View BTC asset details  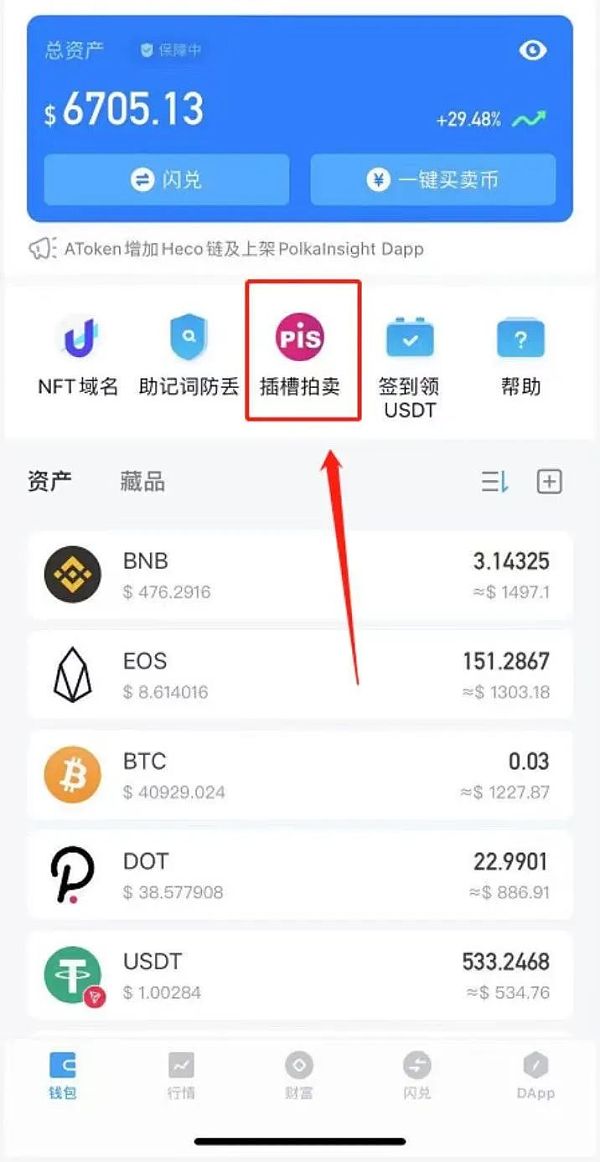(x=300, y=775)
